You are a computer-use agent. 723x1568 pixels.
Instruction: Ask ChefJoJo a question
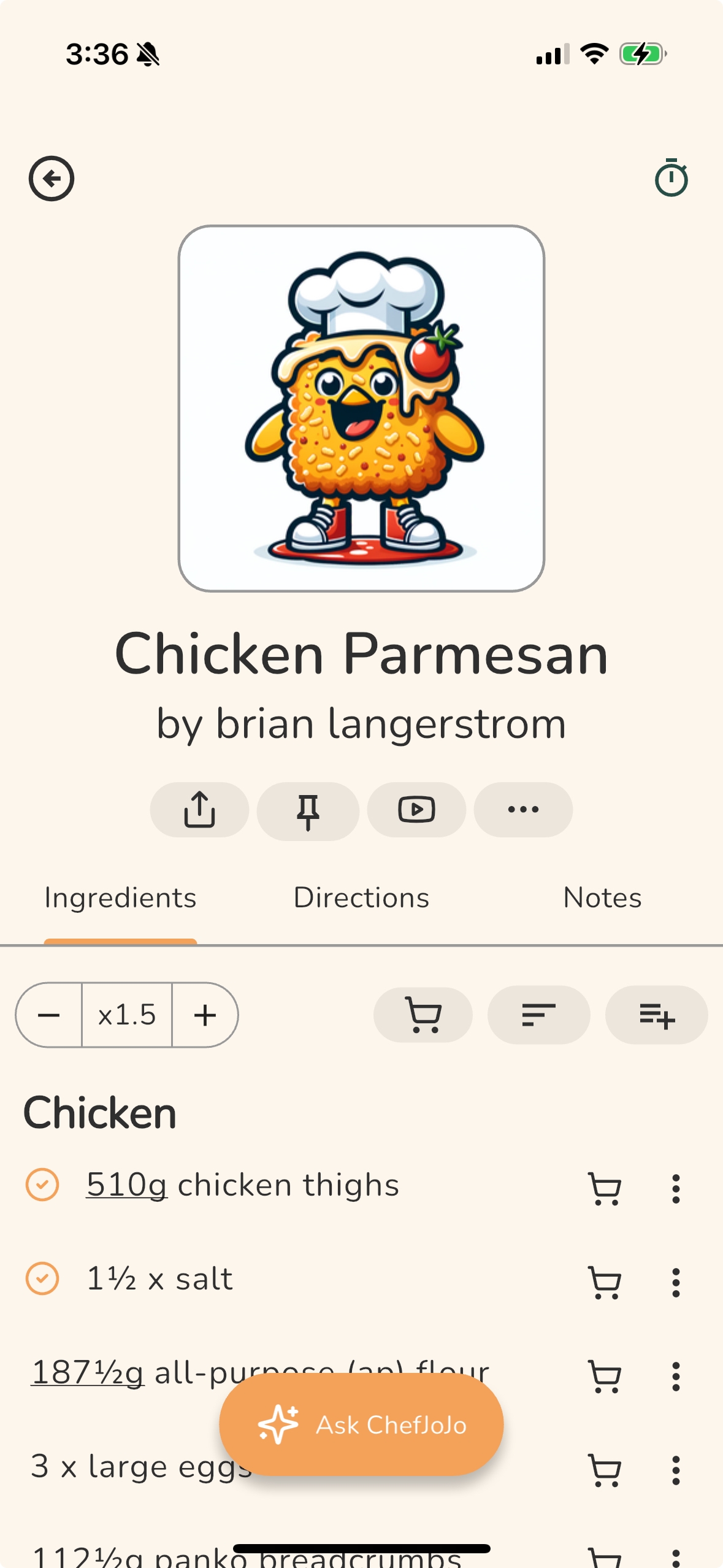click(361, 1424)
